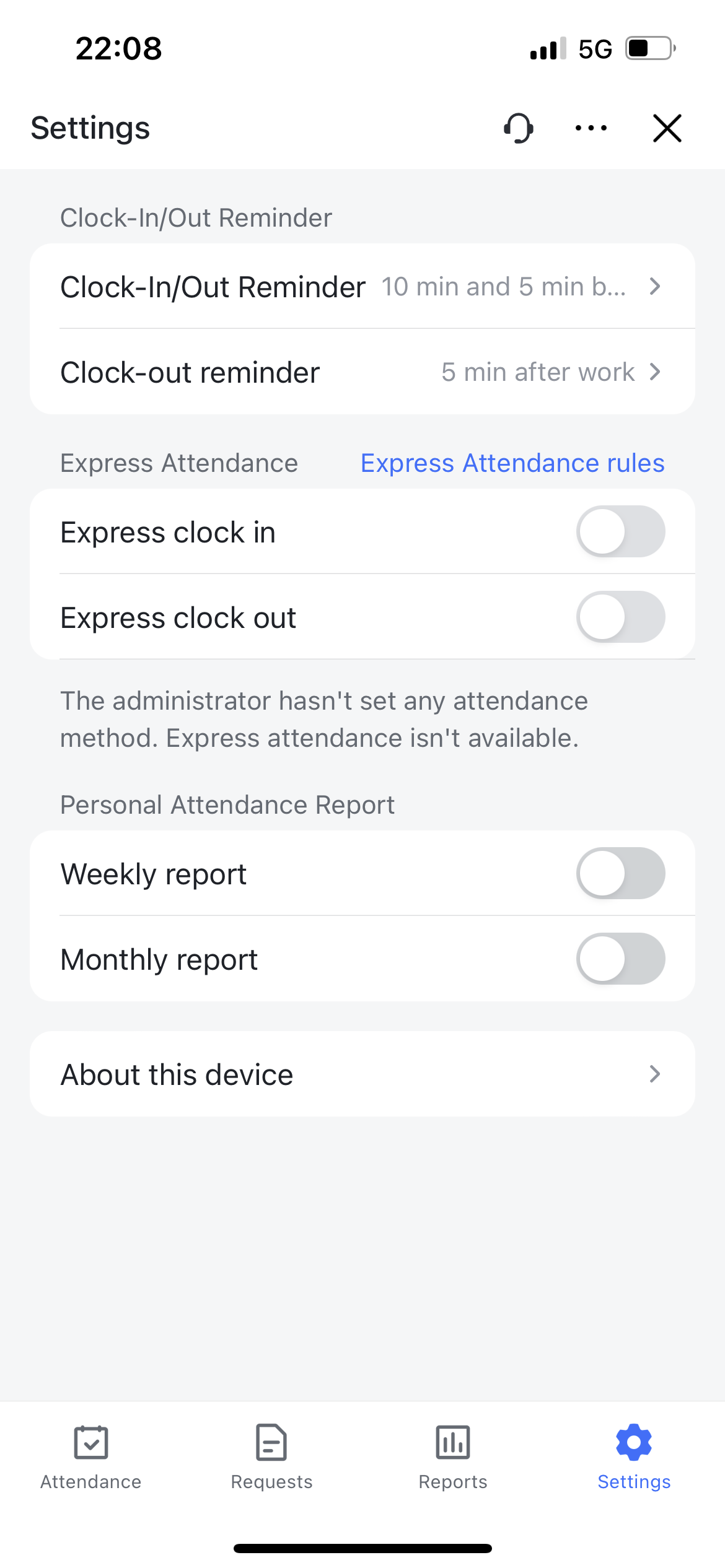Tap the Attendance calendar icon
This screenshot has width=725, height=1568.
tap(90, 1441)
